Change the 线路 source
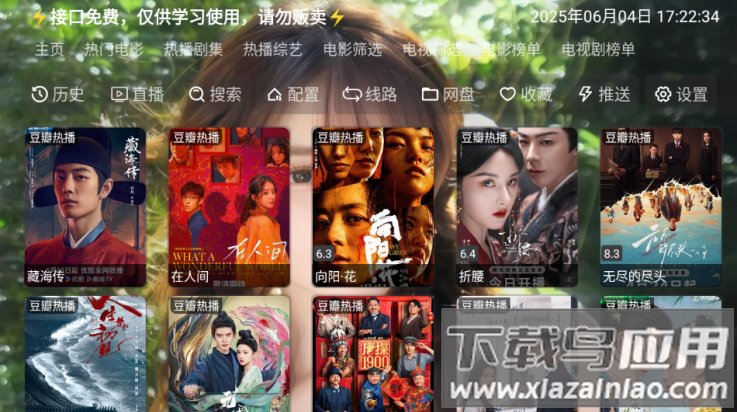Viewport: 737px width, 412px height. pyautogui.click(x=370, y=94)
